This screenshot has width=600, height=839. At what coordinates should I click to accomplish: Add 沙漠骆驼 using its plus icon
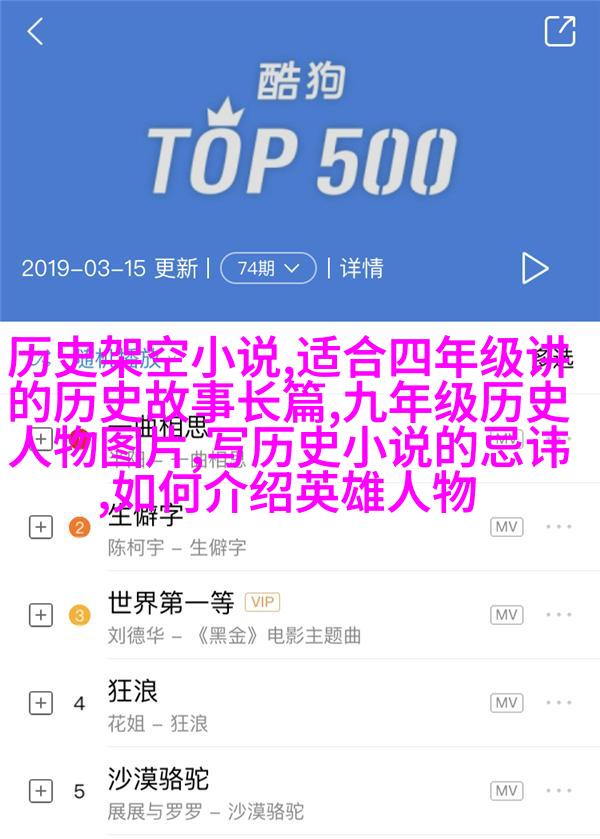click(40, 790)
